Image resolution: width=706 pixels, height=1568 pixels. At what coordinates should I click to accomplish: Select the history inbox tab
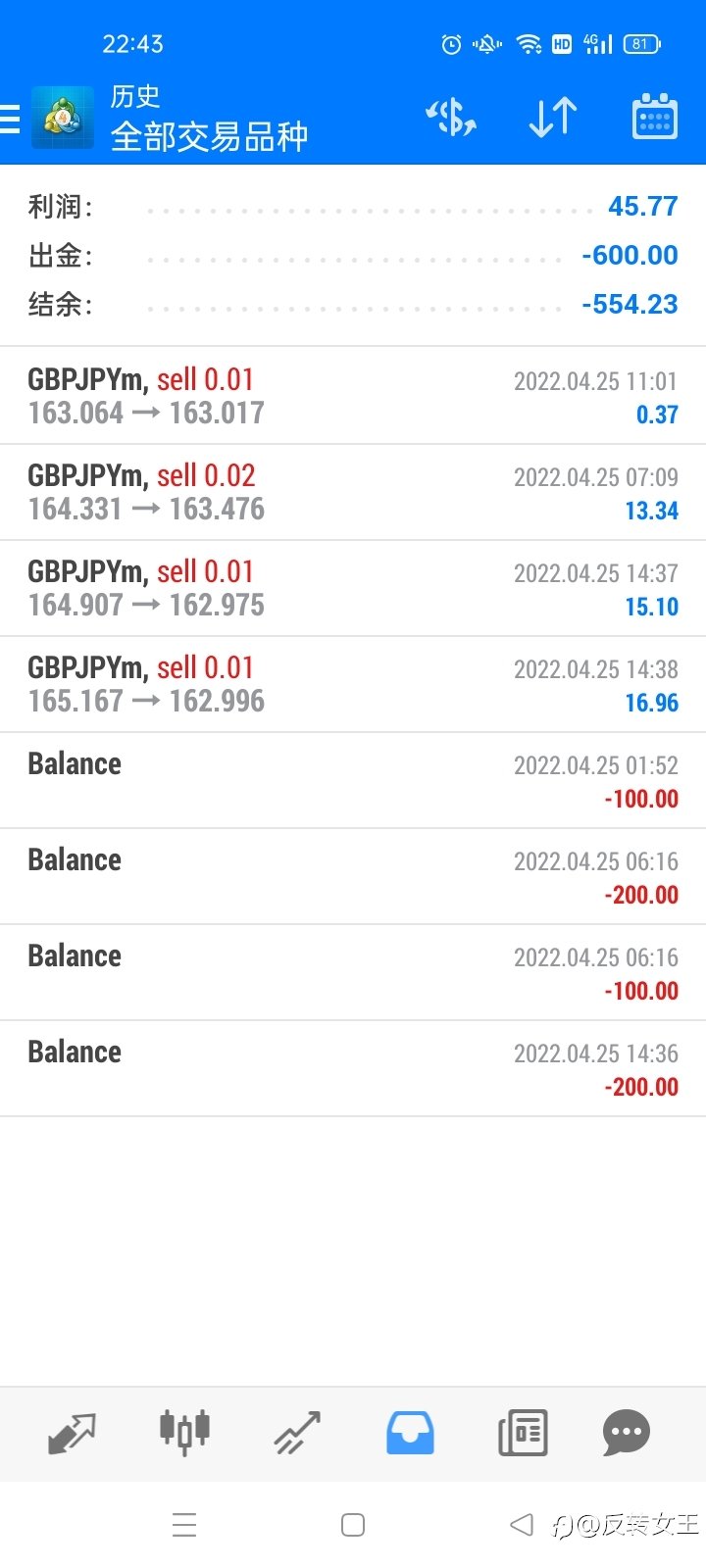[x=410, y=1433]
